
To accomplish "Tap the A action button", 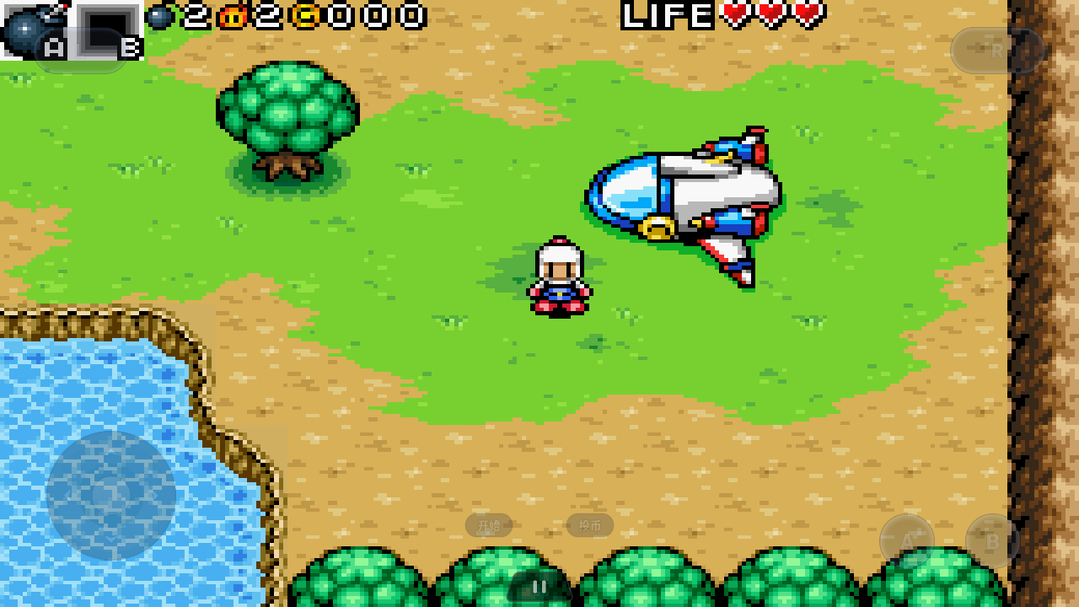I will click(x=907, y=541).
